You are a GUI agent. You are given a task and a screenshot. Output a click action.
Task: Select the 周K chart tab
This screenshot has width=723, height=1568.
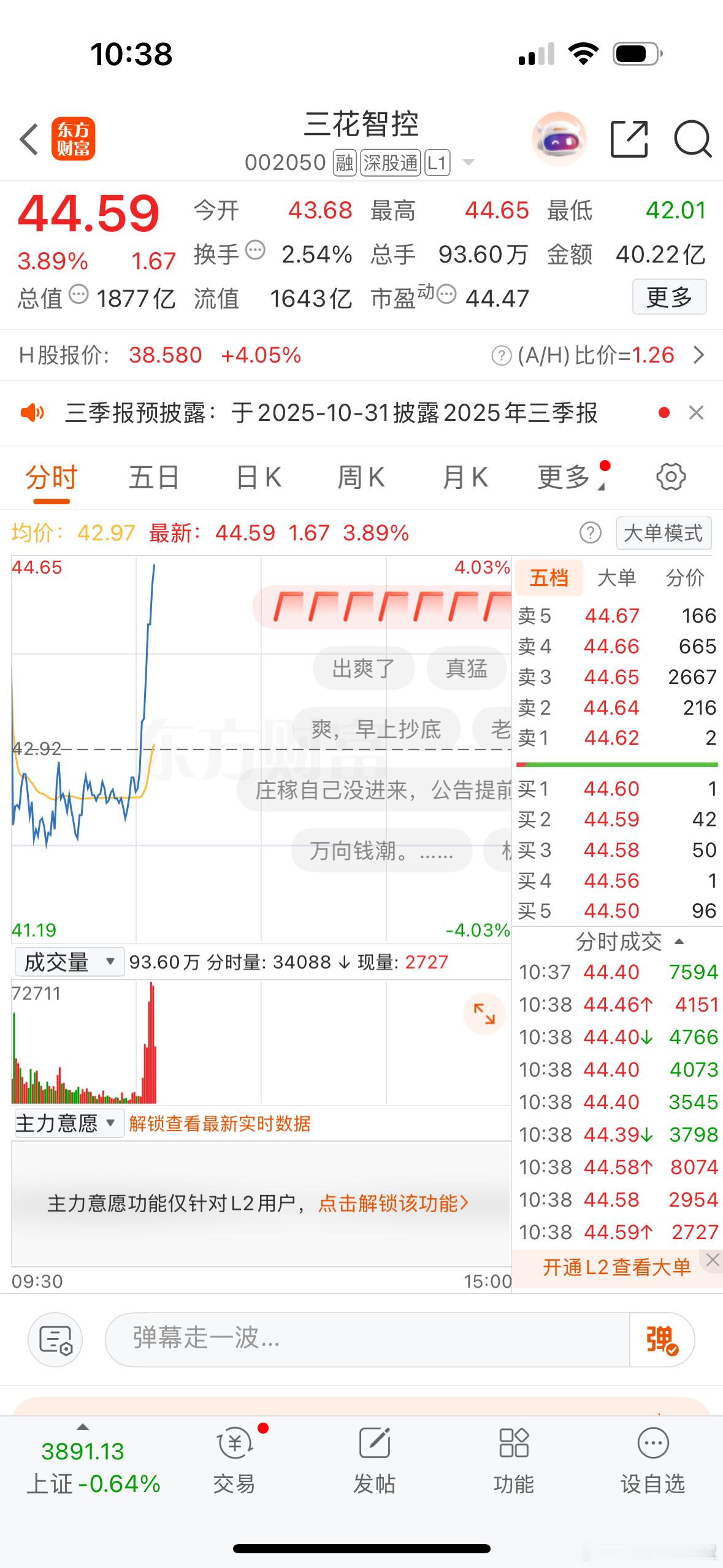[x=361, y=477]
